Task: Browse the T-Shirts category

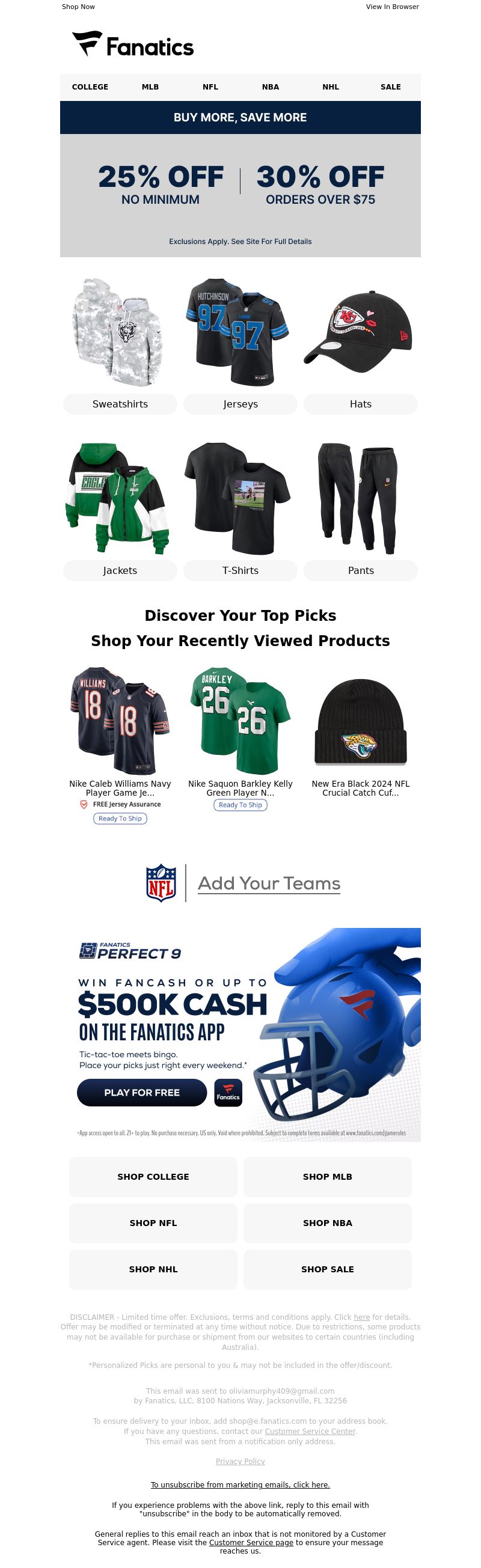Action: (240, 570)
